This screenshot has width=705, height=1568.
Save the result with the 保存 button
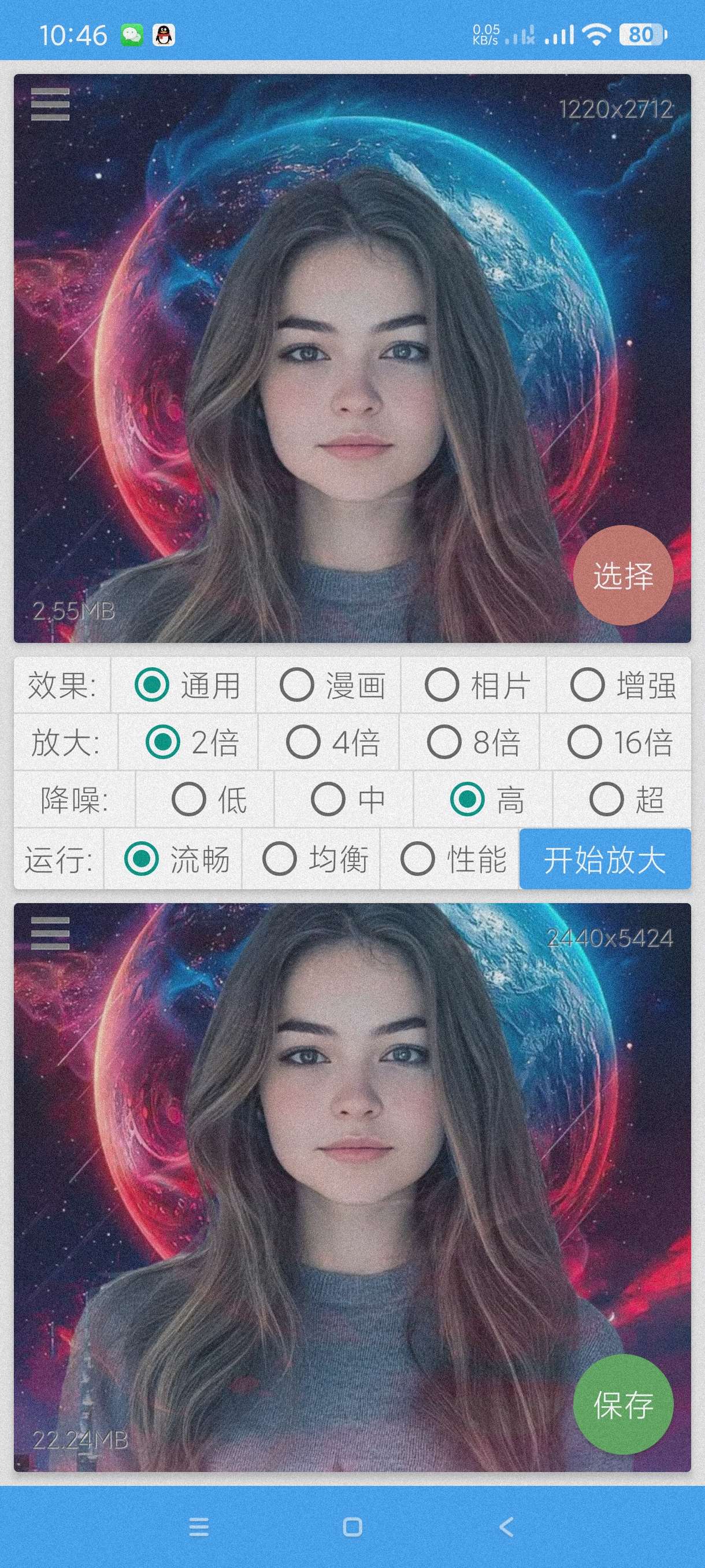[623, 1404]
